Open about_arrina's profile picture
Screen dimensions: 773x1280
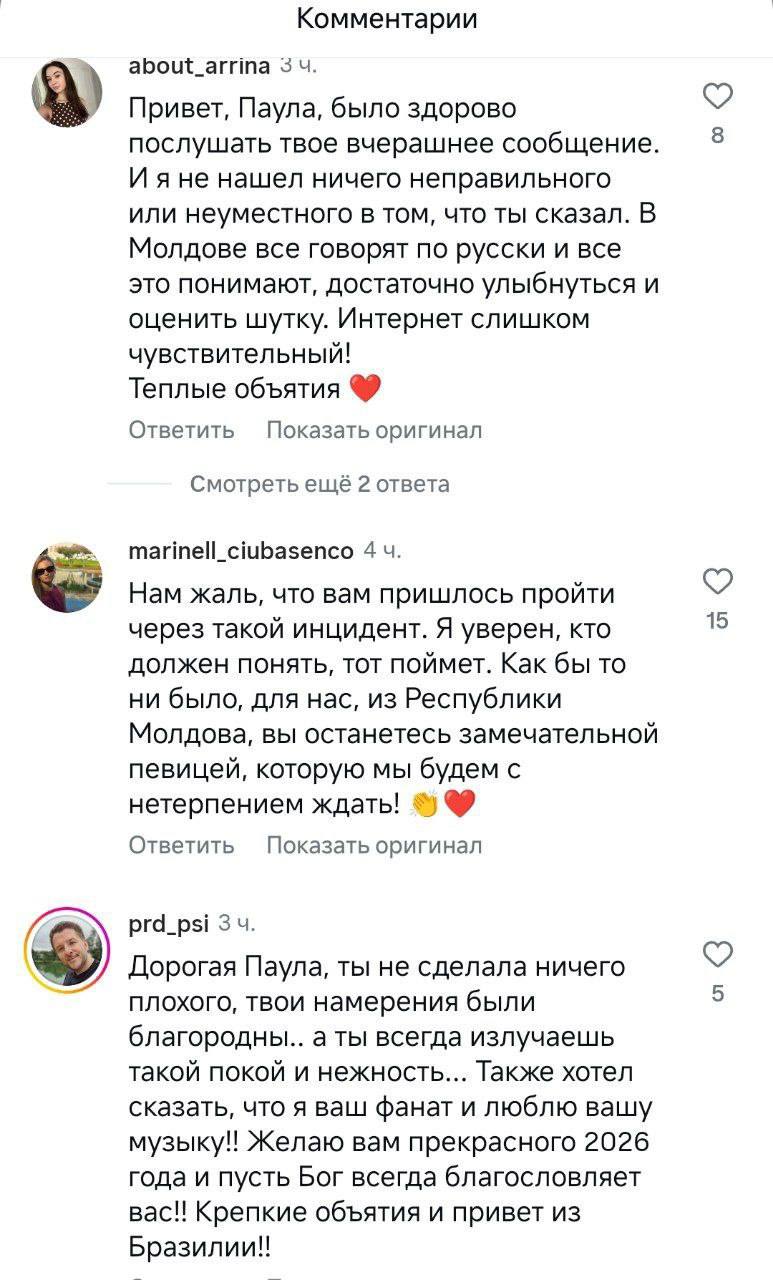pyautogui.click(x=67, y=92)
